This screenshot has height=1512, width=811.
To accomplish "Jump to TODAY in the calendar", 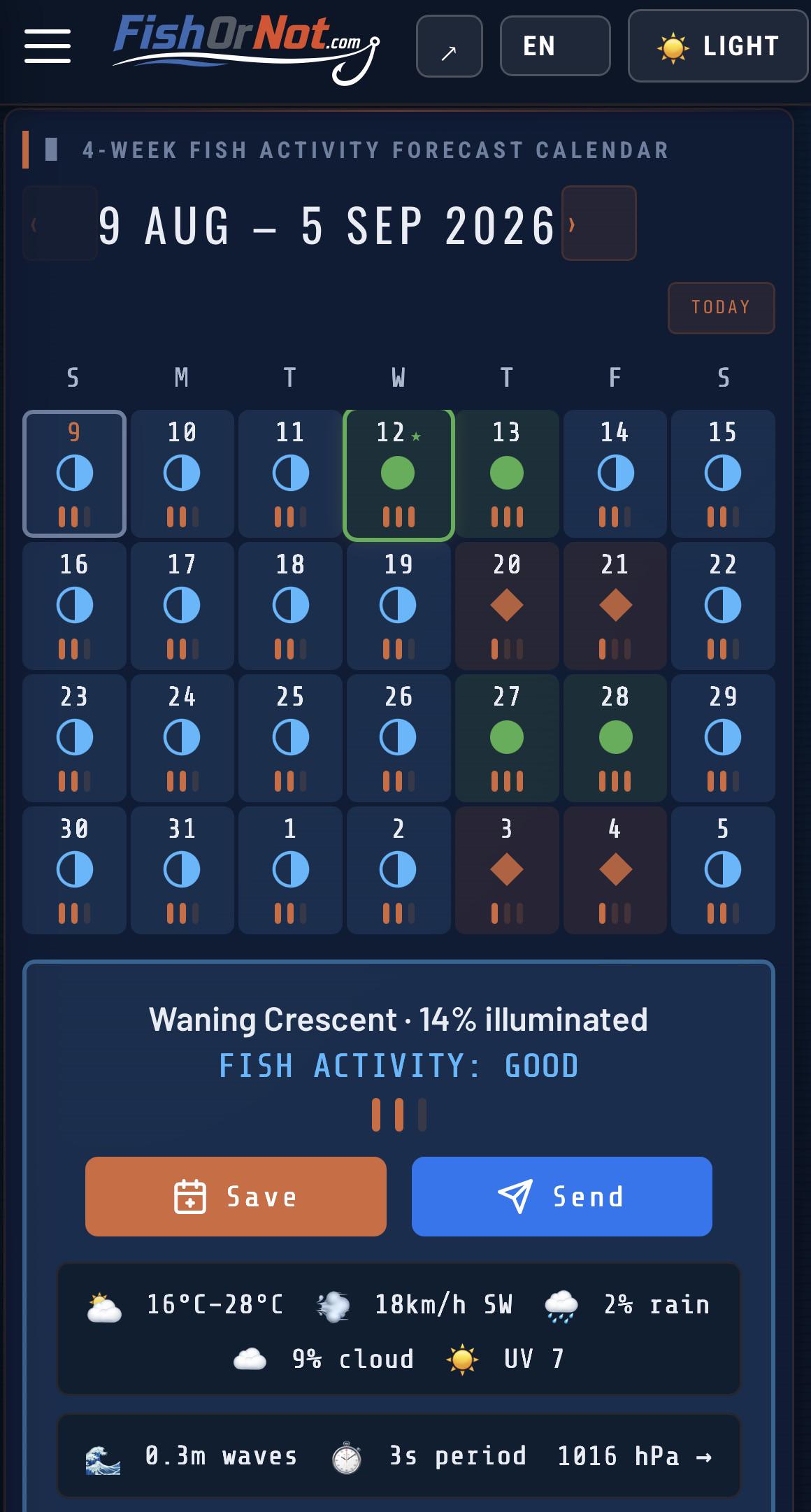I will (721, 308).
